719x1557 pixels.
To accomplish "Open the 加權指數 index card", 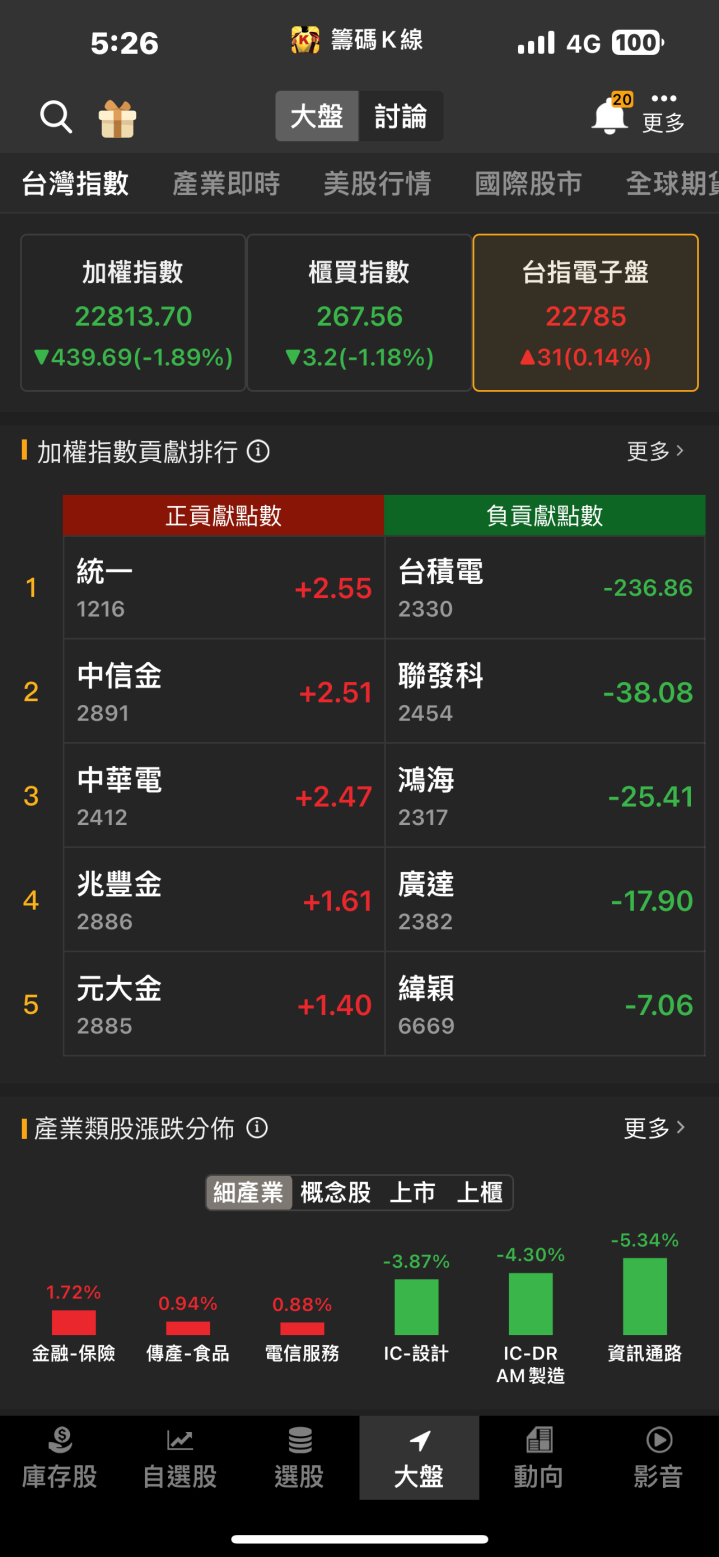I will (x=133, y=312).
